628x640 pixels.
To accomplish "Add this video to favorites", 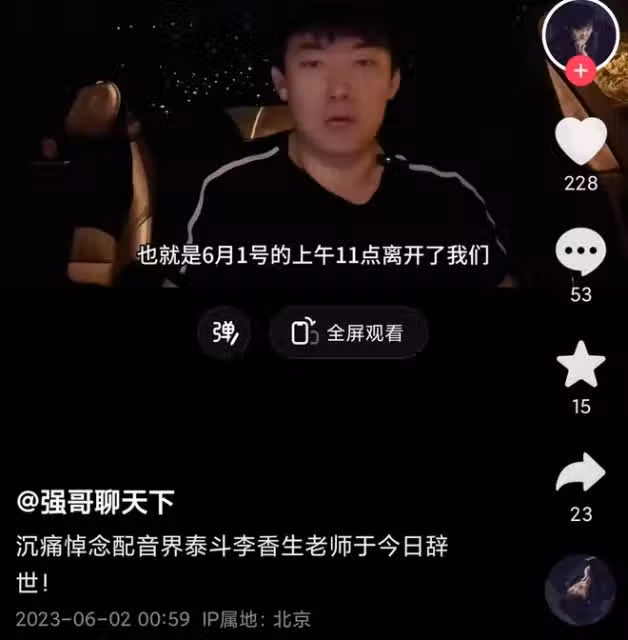I will coord(581,366).
